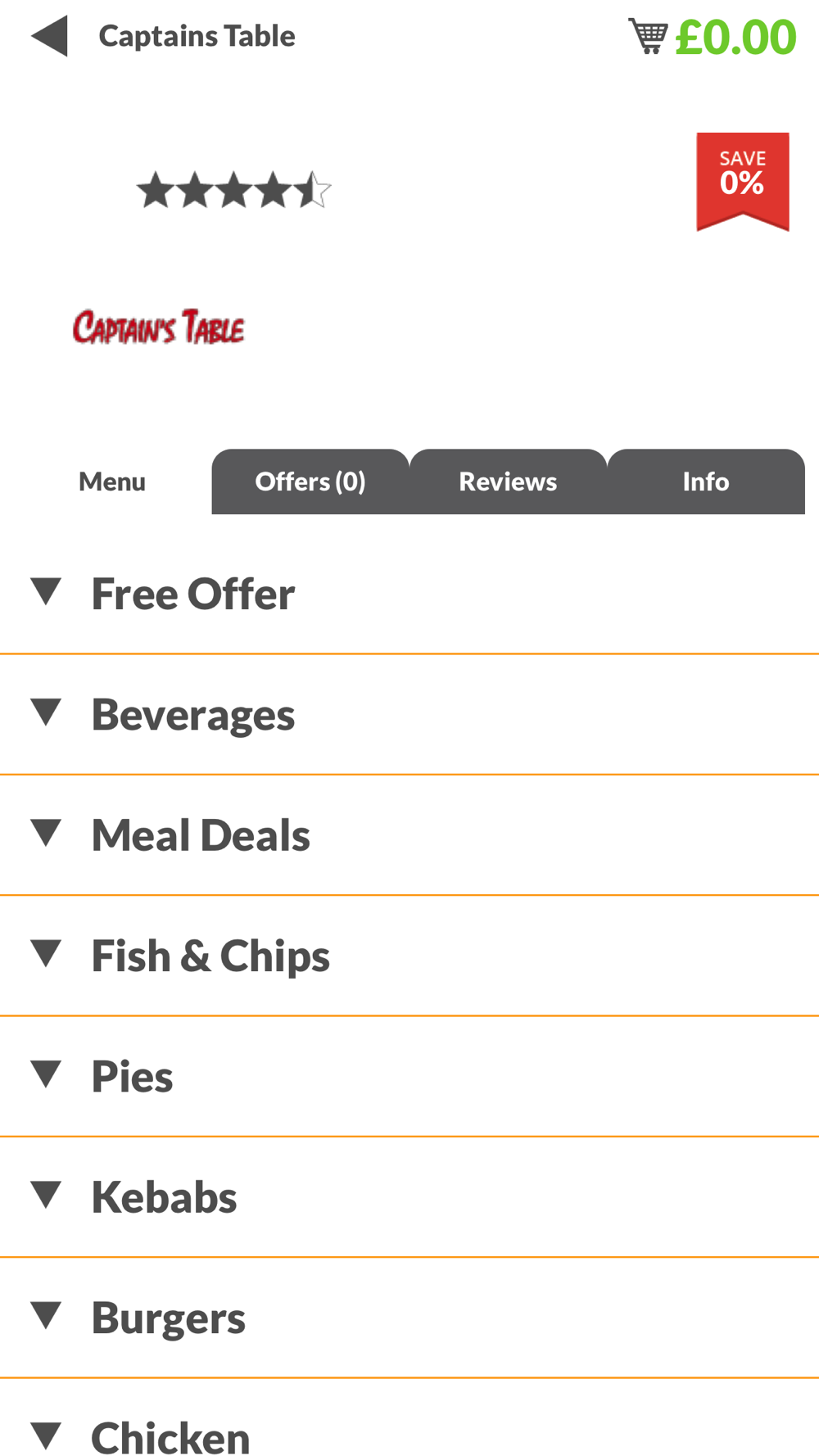This screenshot has height=1456, width=819.
Task: Open the shopping cart showing £0.00
Action: pyautogui.click(x=712, y=37)
